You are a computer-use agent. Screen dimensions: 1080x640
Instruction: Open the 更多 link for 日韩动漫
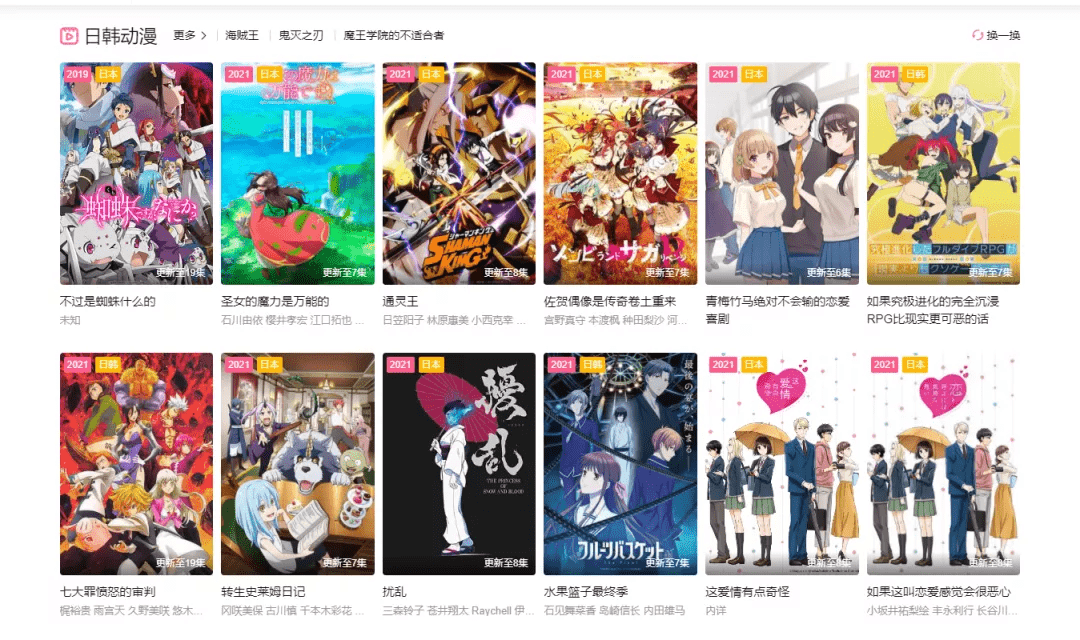pos(189,35)
